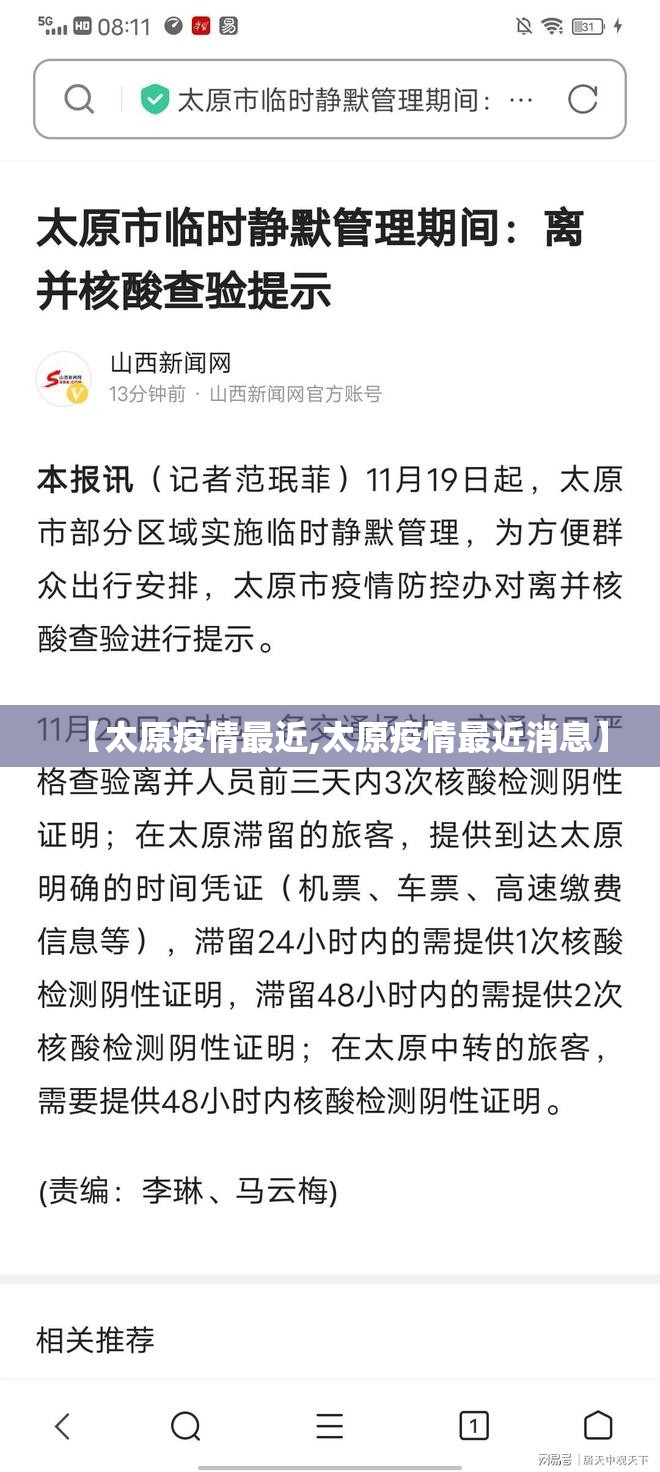
Task: Open the tab switcher showing 1 tab
Action: (473, 1425)
